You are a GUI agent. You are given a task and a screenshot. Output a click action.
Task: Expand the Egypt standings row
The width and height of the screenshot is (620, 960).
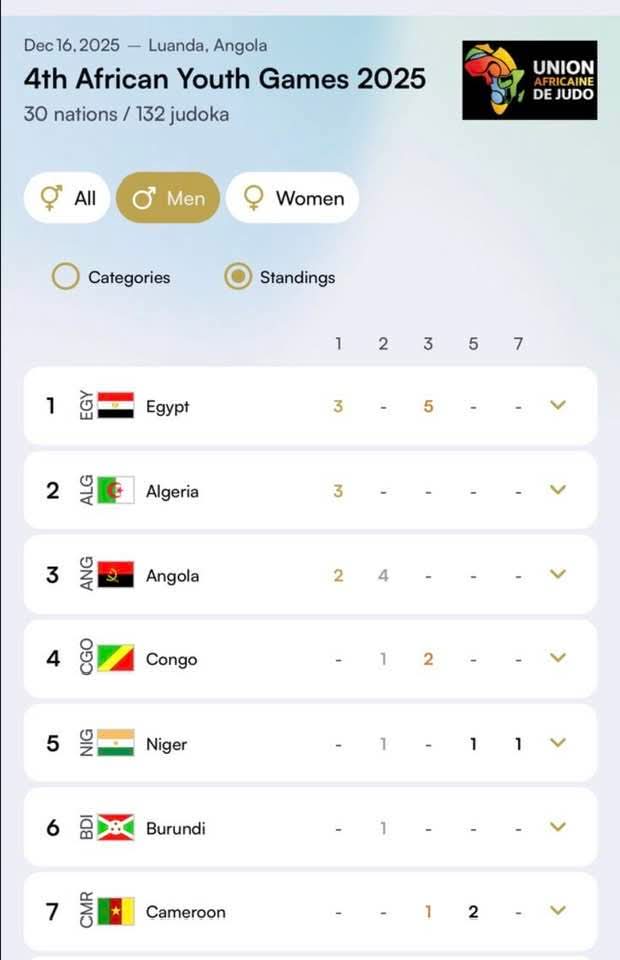point(559,405)
